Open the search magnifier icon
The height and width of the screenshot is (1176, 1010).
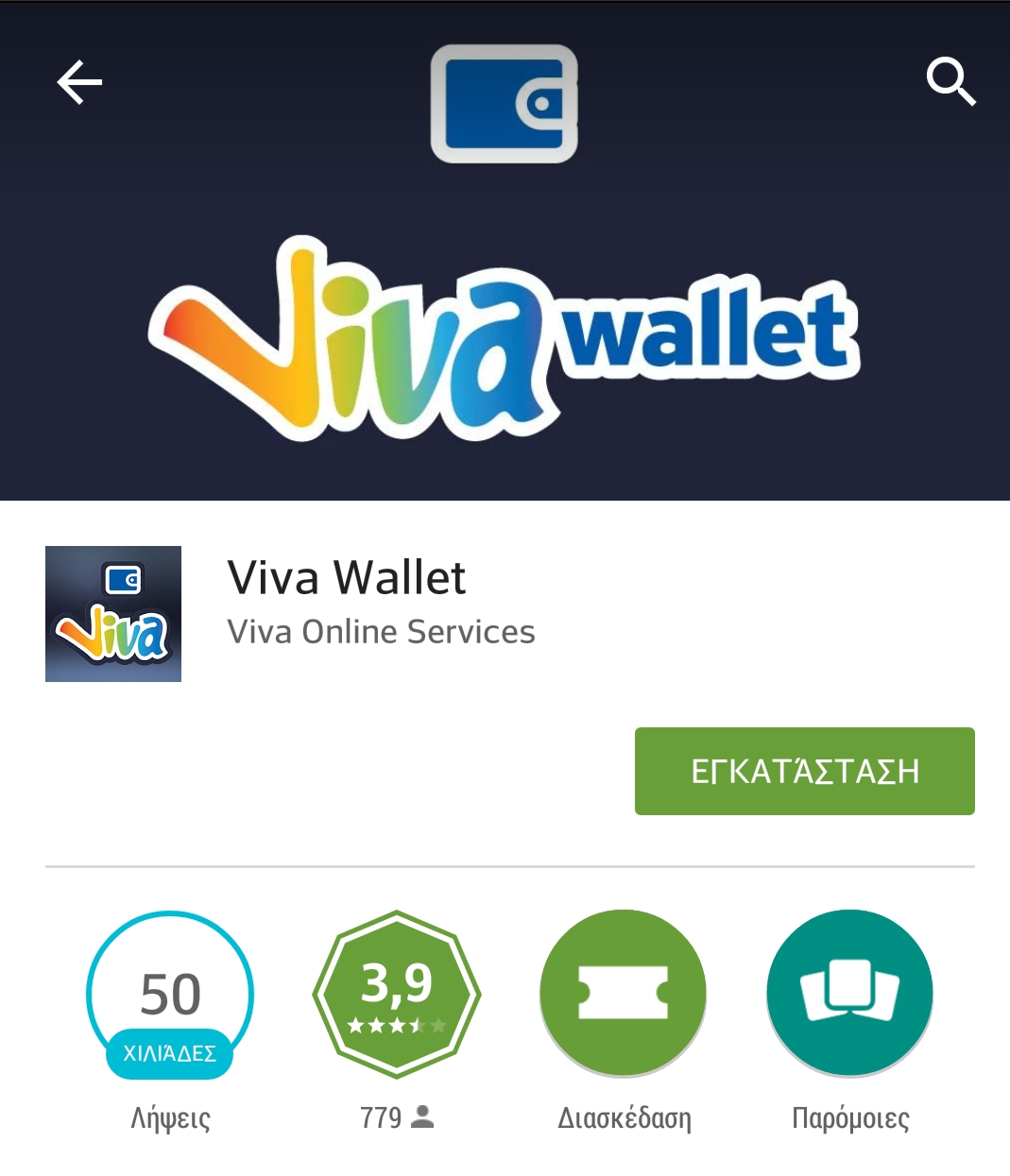coord(950,82)
